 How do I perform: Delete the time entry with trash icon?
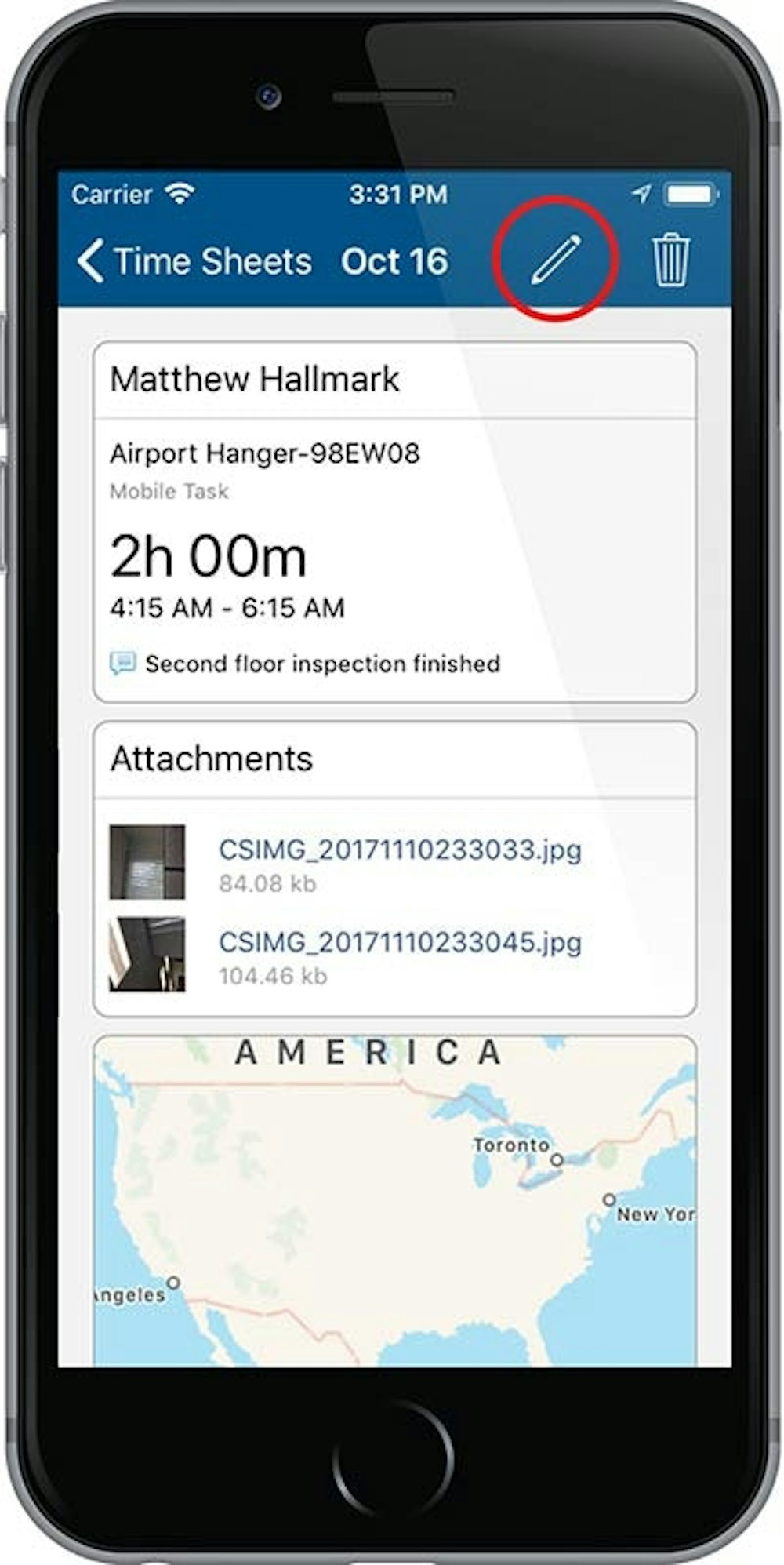tap(670, 260)
